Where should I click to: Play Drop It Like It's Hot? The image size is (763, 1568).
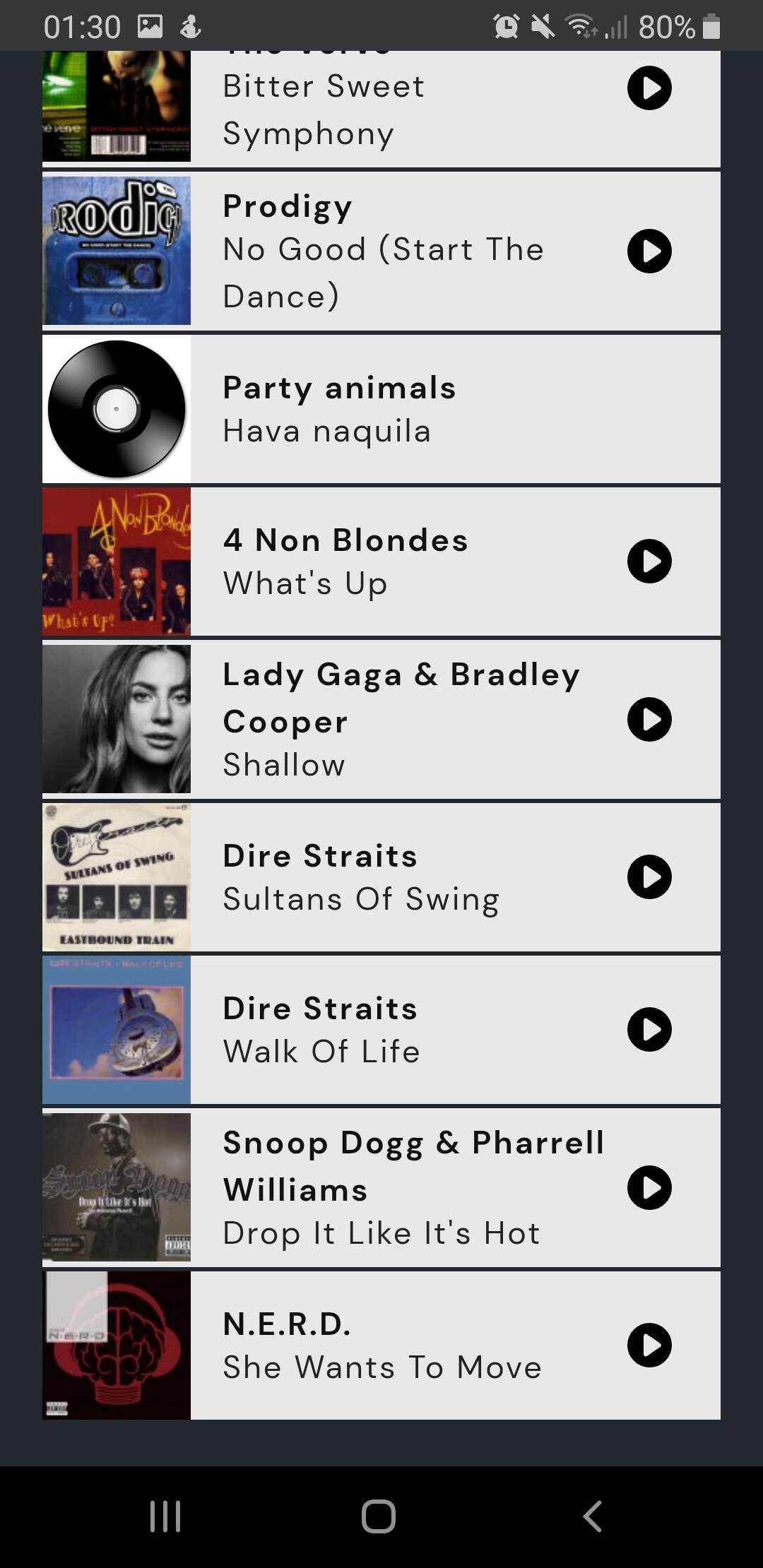point(649,1188)
